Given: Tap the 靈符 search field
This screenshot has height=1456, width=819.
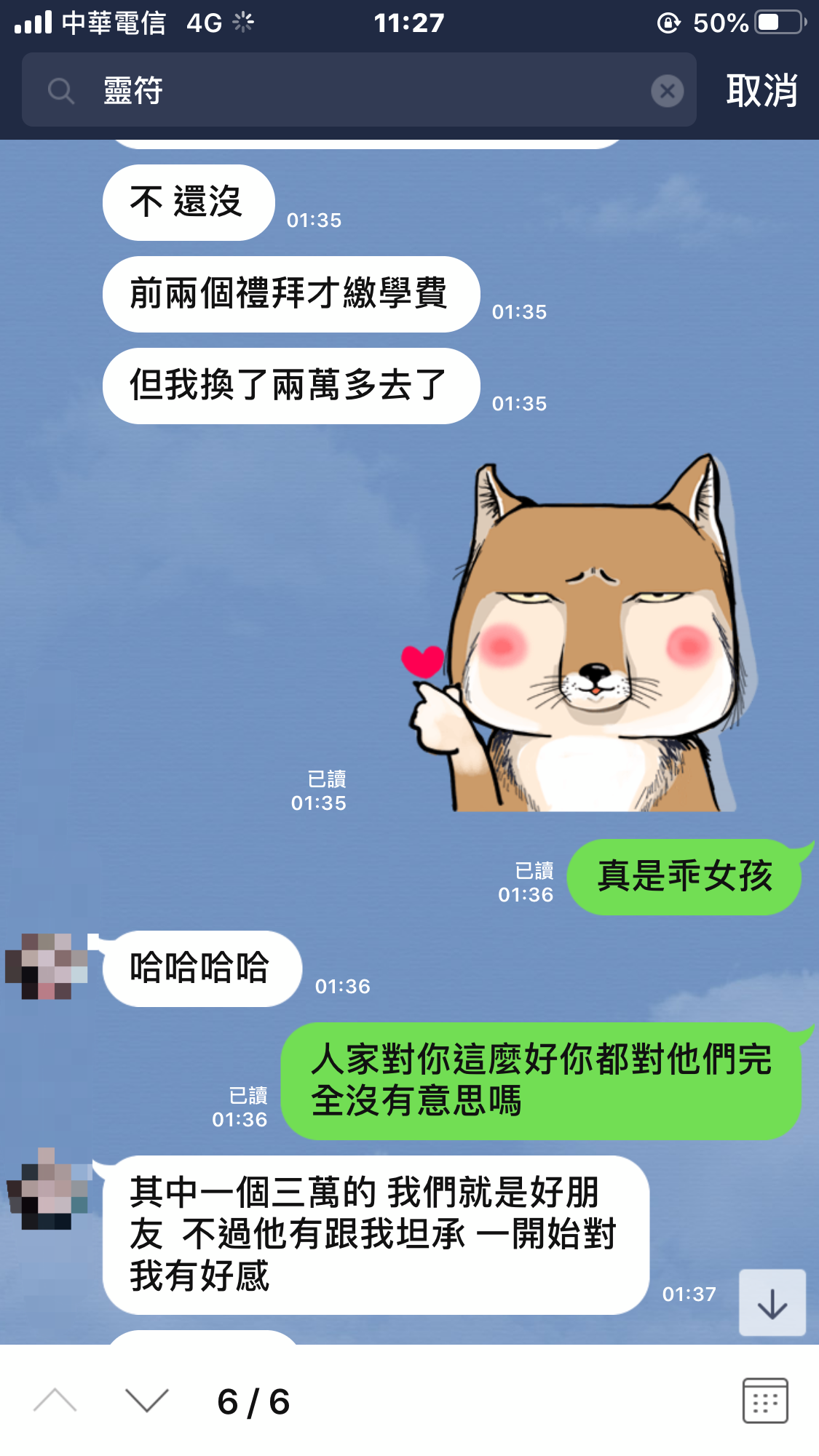Looking at the screenshot, I should (364, 91).
